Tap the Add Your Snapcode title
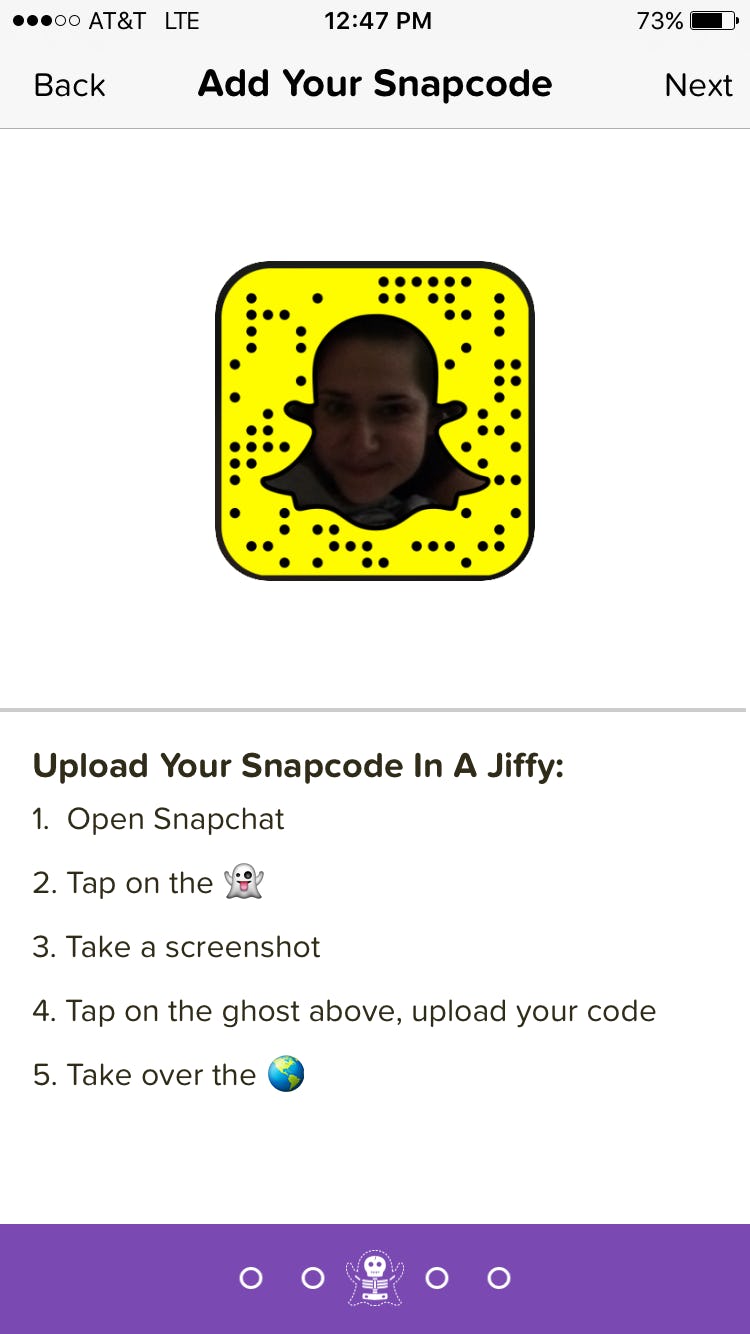 374,85
